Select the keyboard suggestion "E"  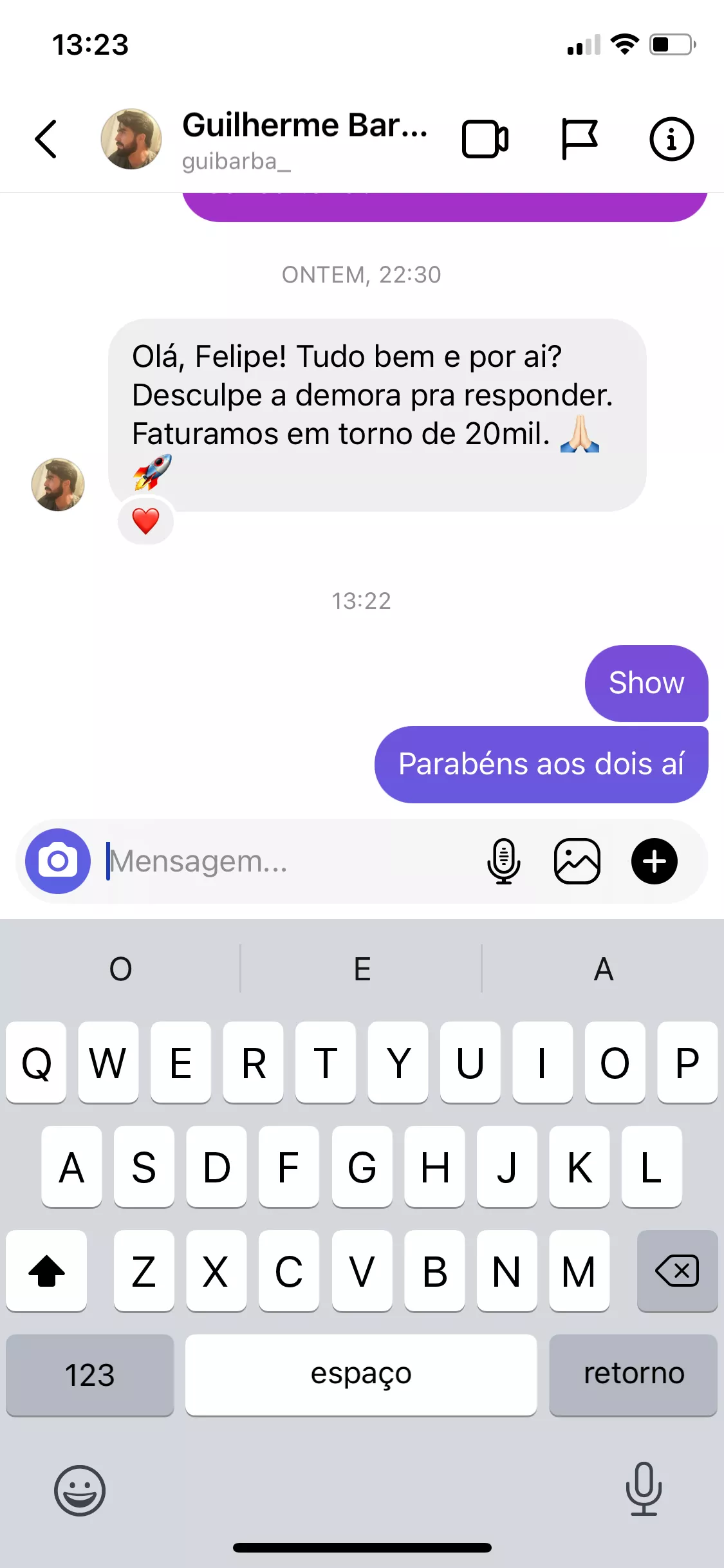click(x=362, y=969)
